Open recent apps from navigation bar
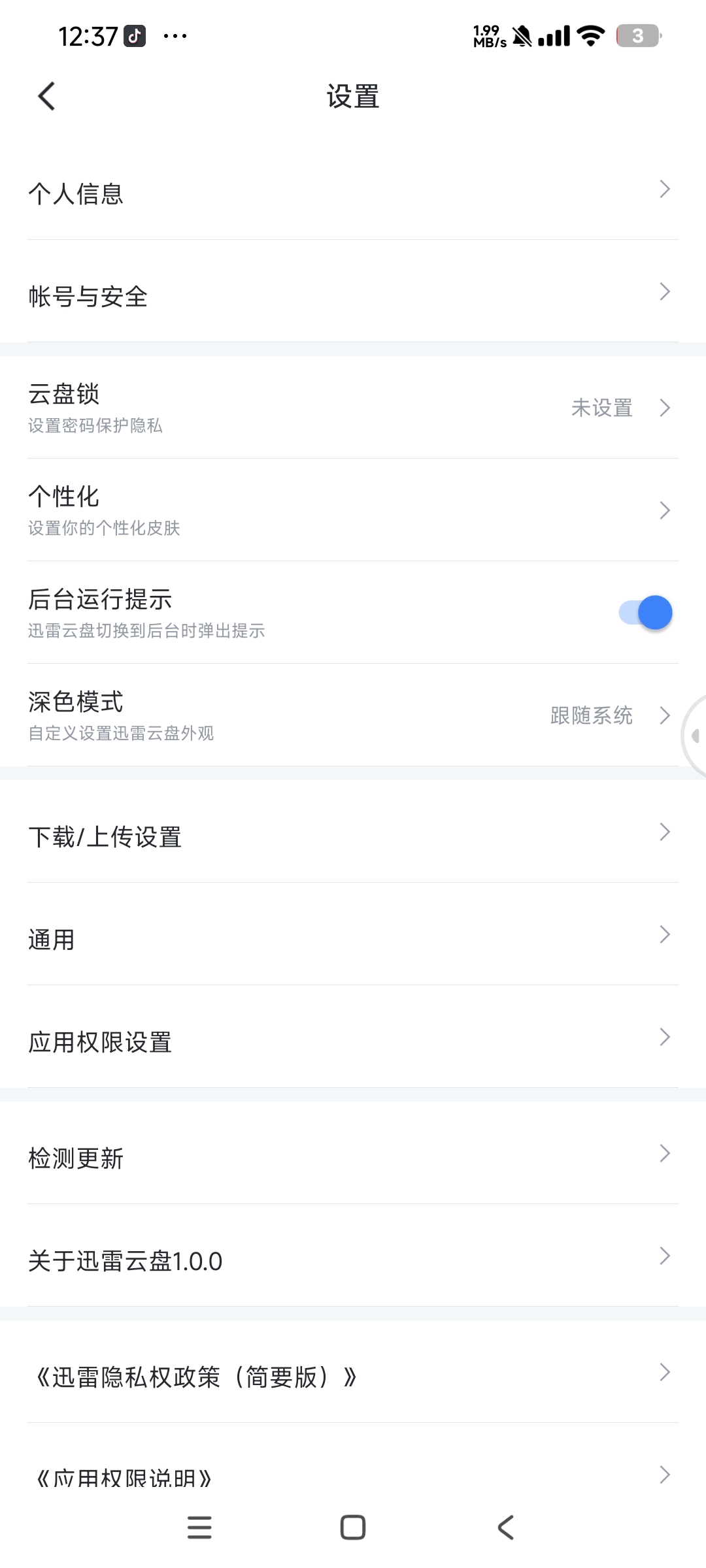Image resolution: width=706 pixels, height=1568 pixels. (199, 1527)
